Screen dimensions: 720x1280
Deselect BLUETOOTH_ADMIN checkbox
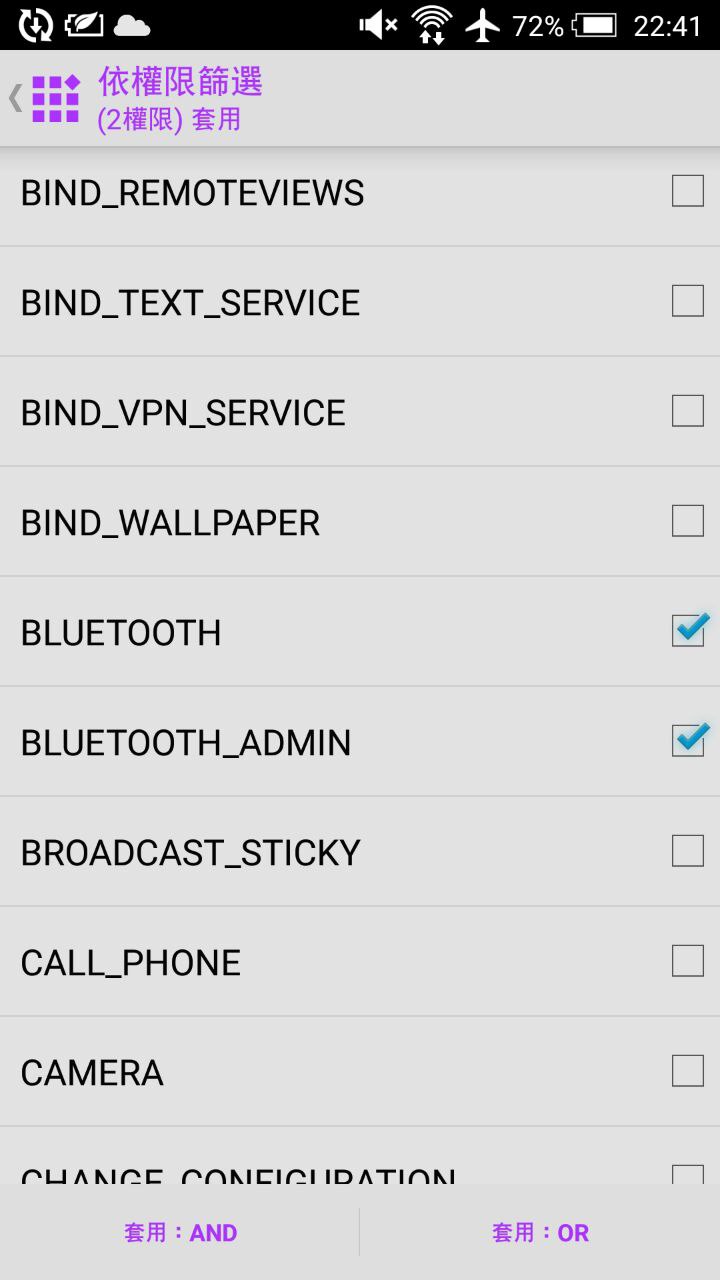pyautogui.click(x=688, y=741)
